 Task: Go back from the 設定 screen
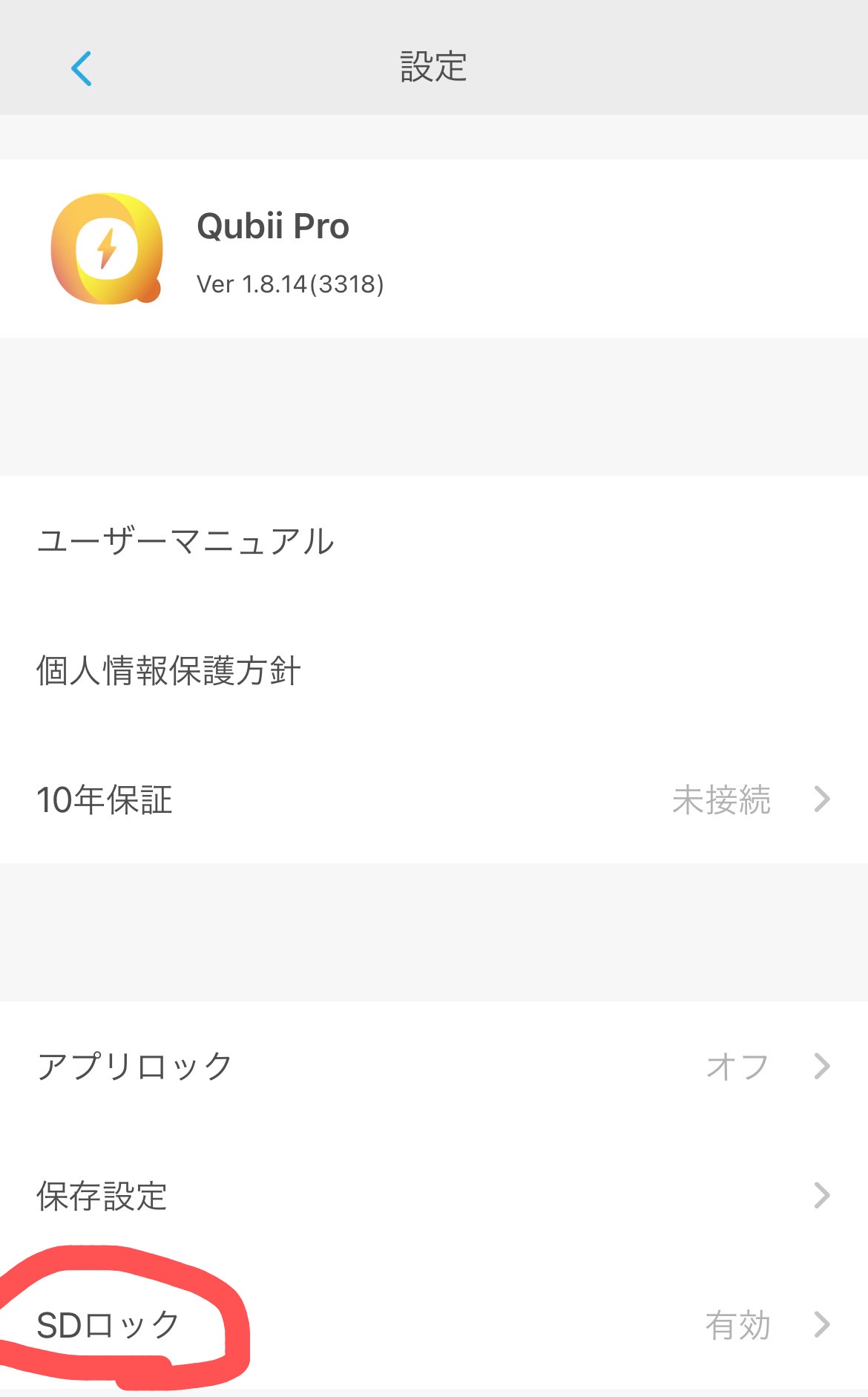[x=81, y=68]
